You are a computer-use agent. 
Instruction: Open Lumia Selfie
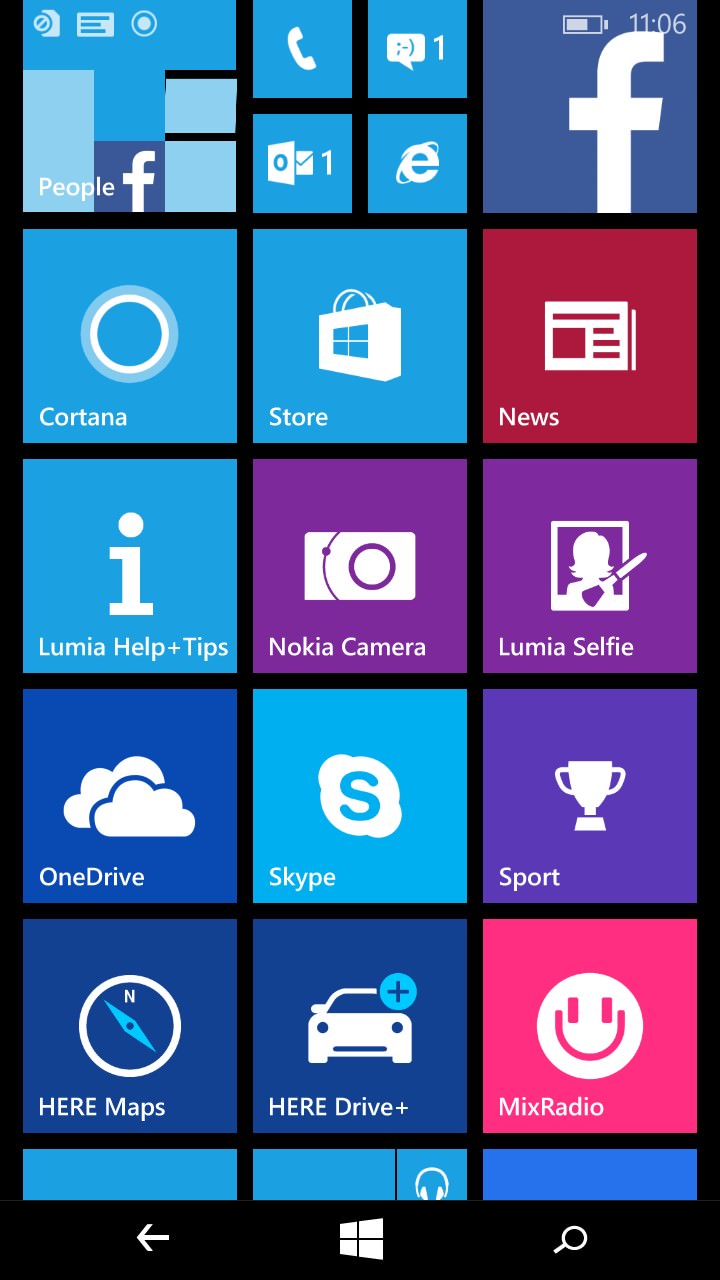(590, 566)
